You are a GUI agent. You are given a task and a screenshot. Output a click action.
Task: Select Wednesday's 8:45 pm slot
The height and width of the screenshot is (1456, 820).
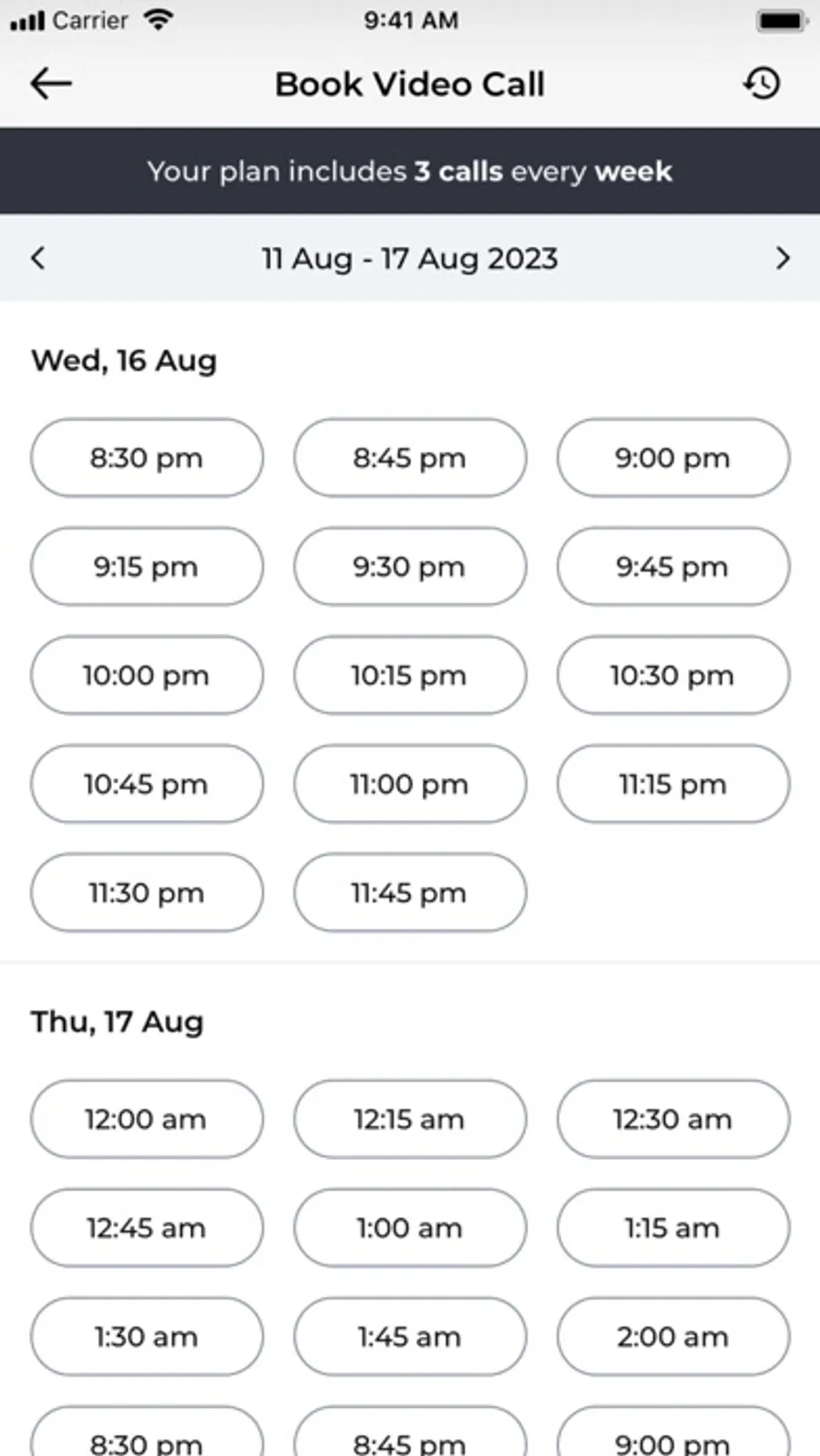(410, 457)
